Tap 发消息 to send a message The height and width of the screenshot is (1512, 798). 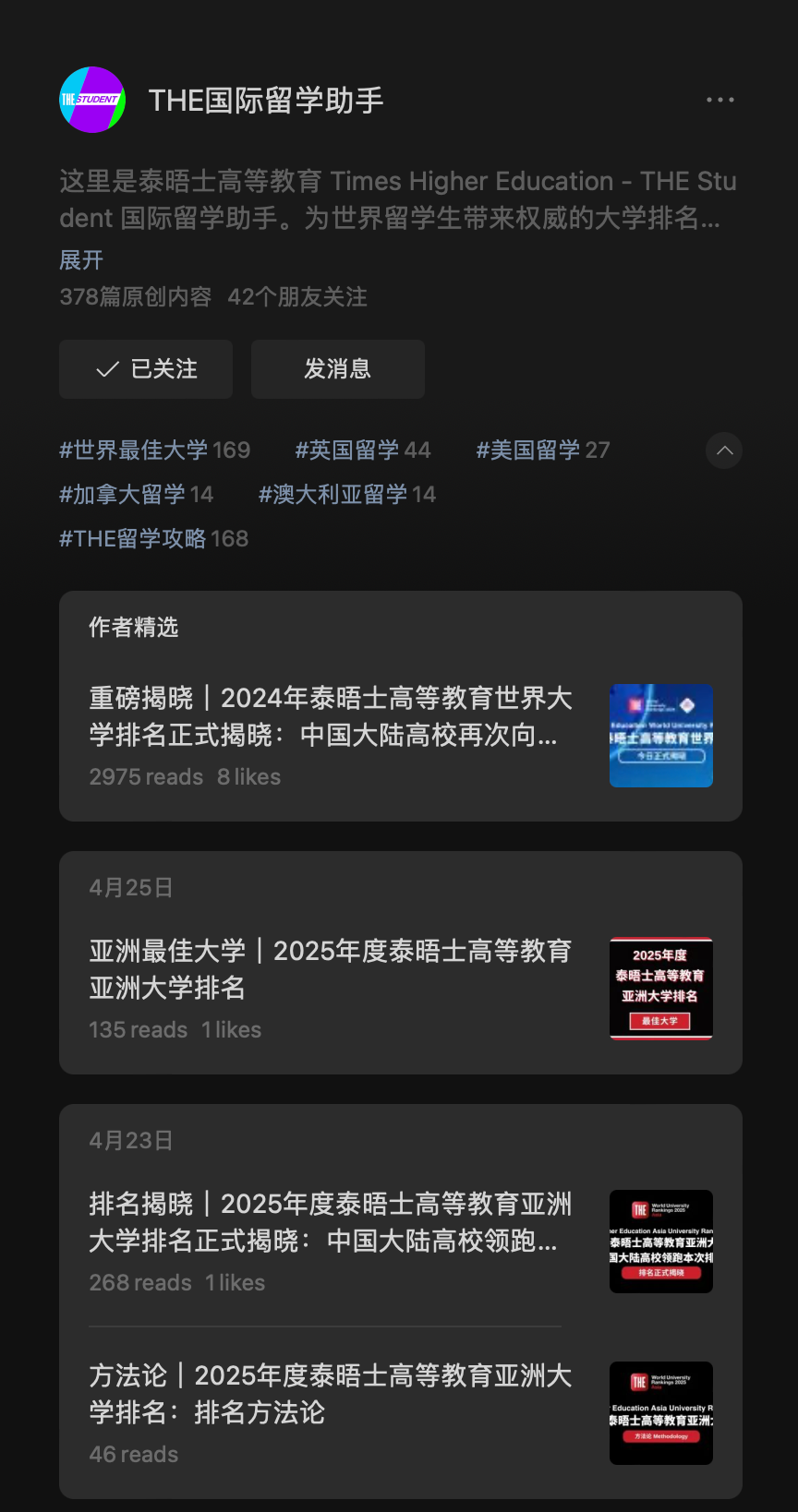point(337,369)
